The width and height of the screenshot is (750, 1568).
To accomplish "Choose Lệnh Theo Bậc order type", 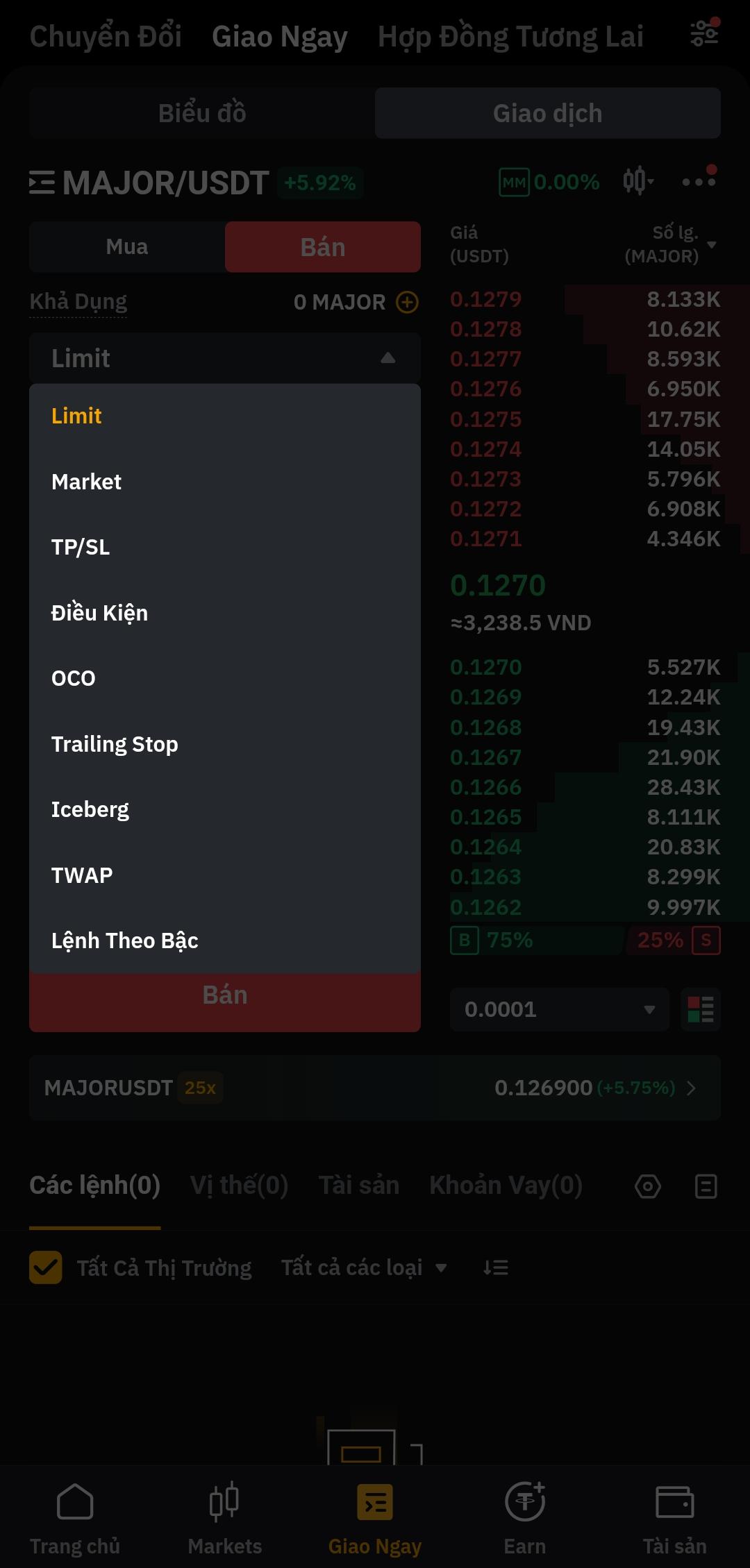I will point(125,941).
